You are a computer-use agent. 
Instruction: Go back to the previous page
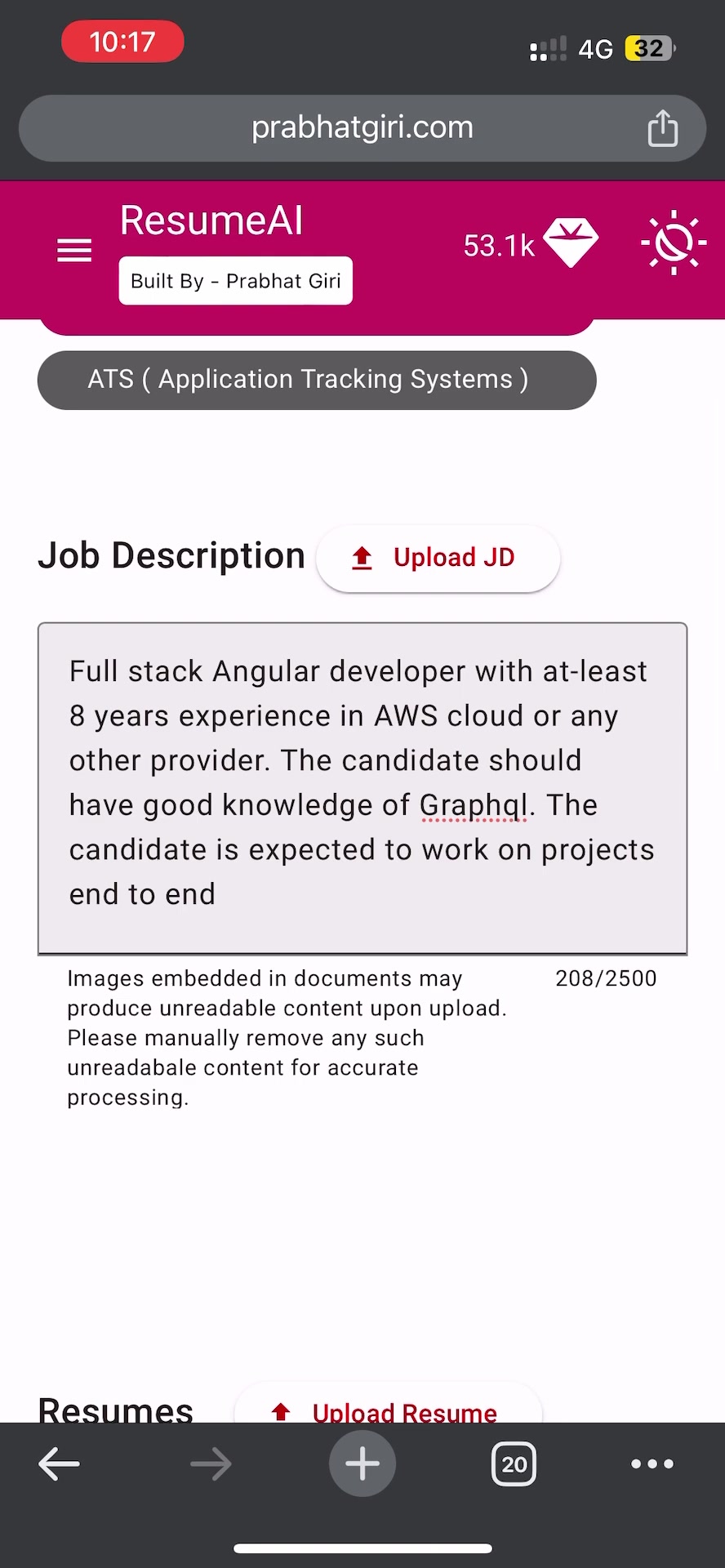click(59, 1463)
